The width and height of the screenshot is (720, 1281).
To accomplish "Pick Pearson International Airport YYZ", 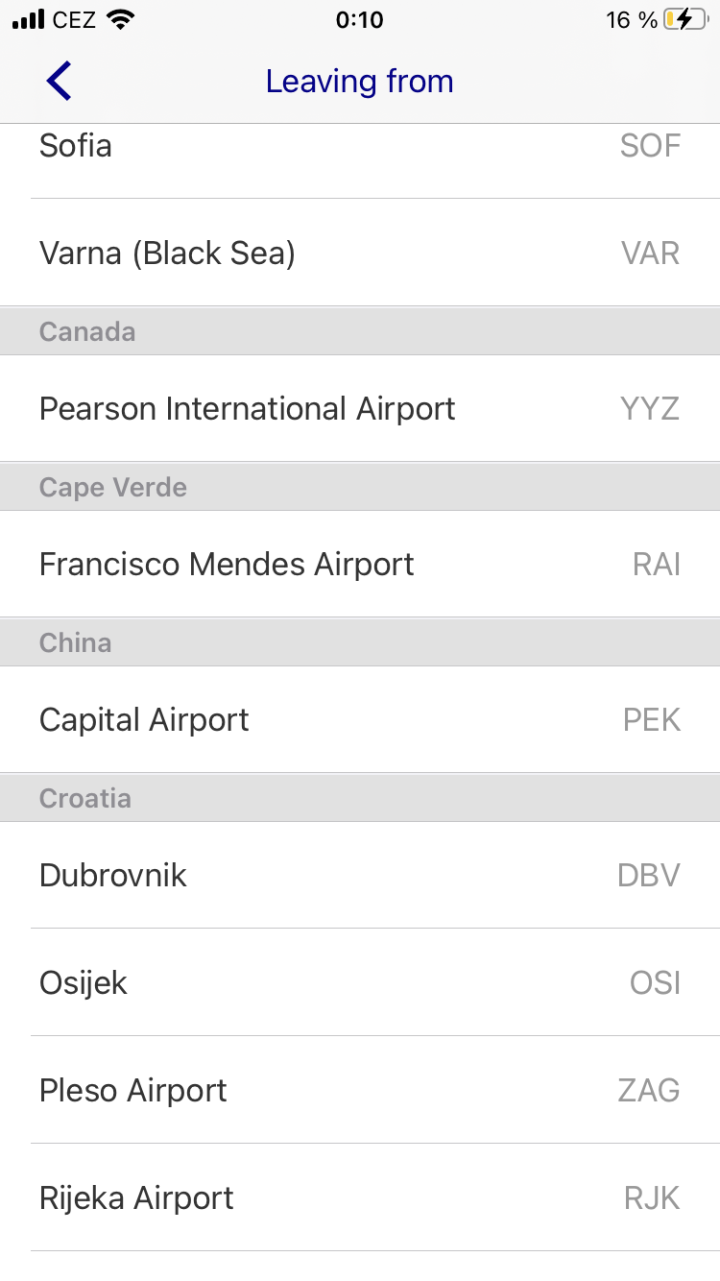I will point(360,409).
